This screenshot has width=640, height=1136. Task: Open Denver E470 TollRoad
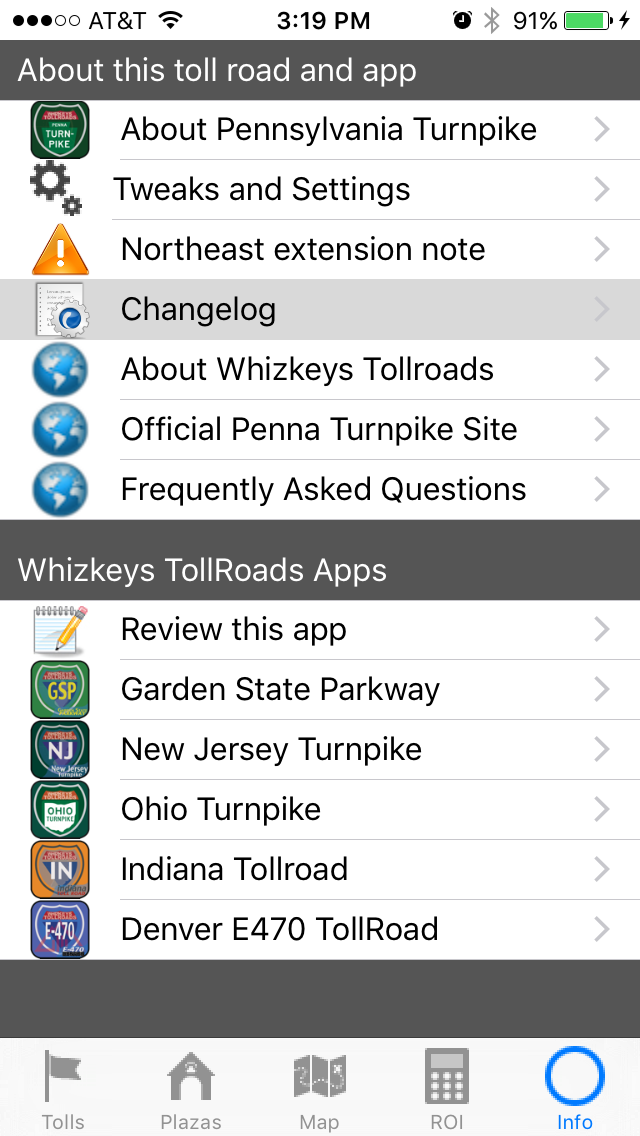320,930
